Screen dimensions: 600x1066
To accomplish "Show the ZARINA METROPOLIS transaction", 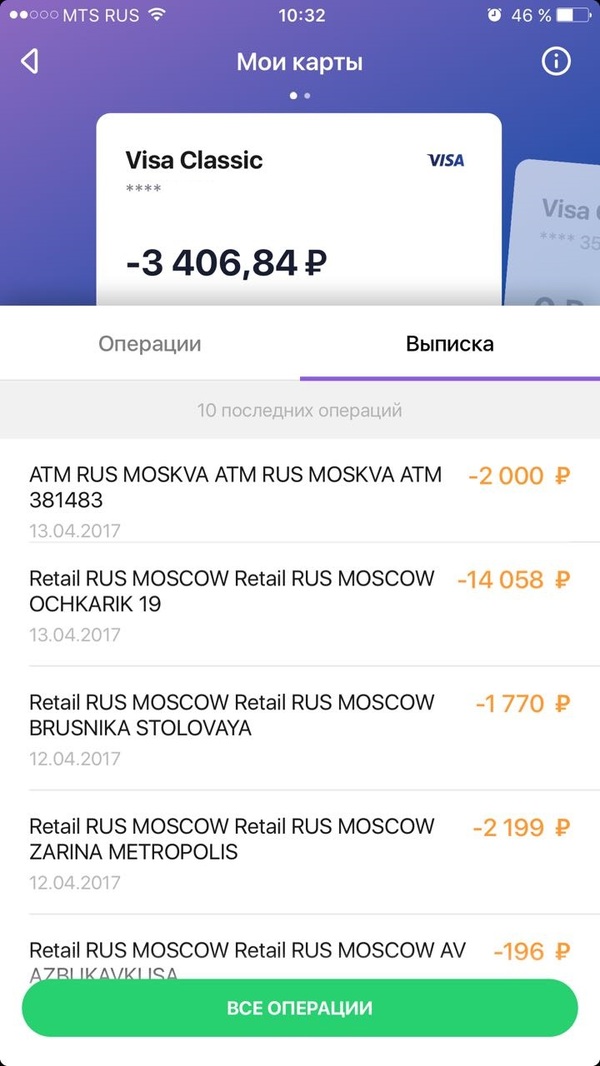I will pyautogui.click(x=298, y=852).
